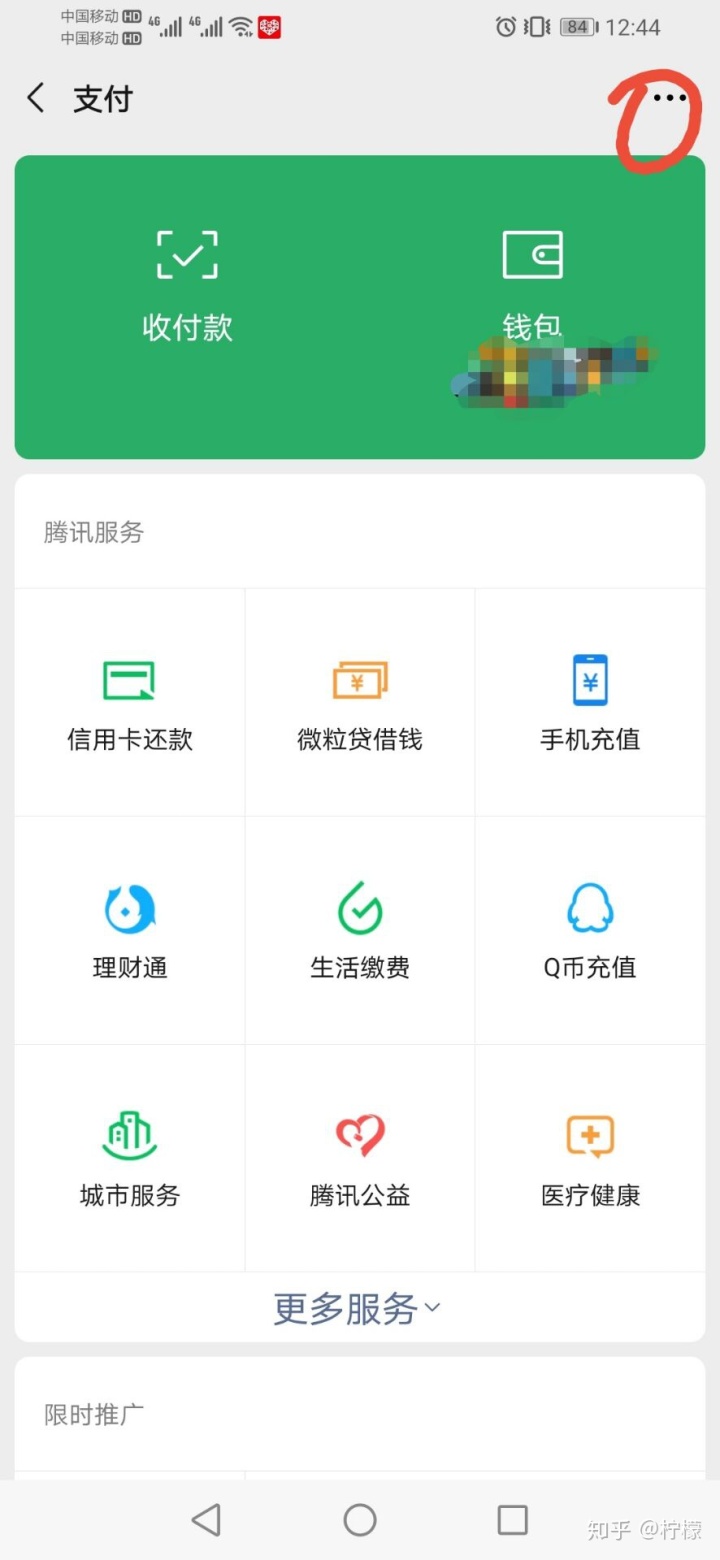
Task: Choose 生活缴费
Action: [360, 930]
